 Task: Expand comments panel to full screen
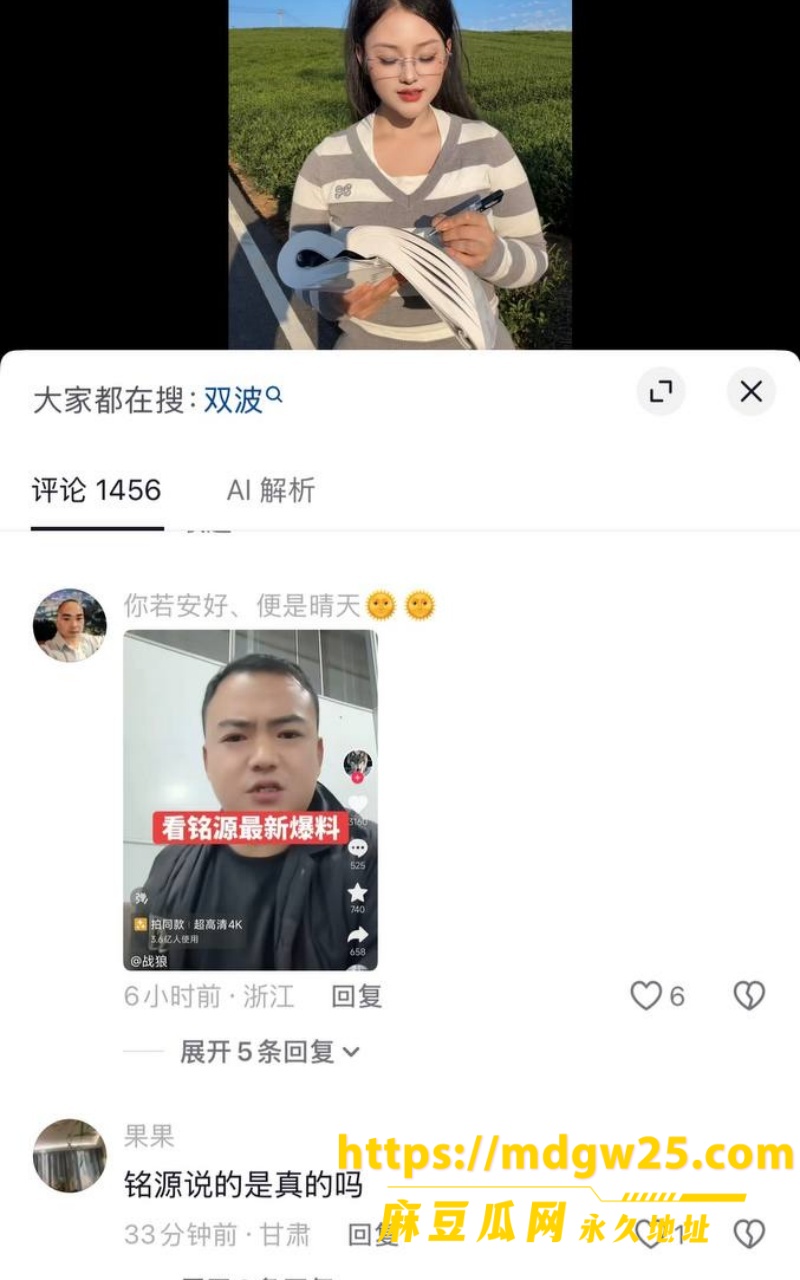tap(661, 391)
